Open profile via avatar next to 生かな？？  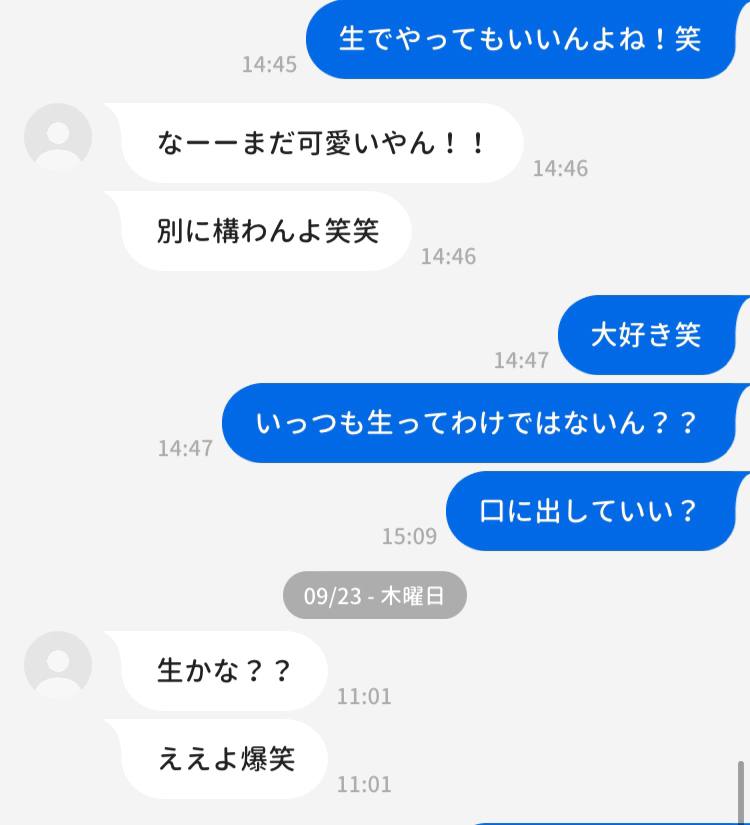point(57,664)
